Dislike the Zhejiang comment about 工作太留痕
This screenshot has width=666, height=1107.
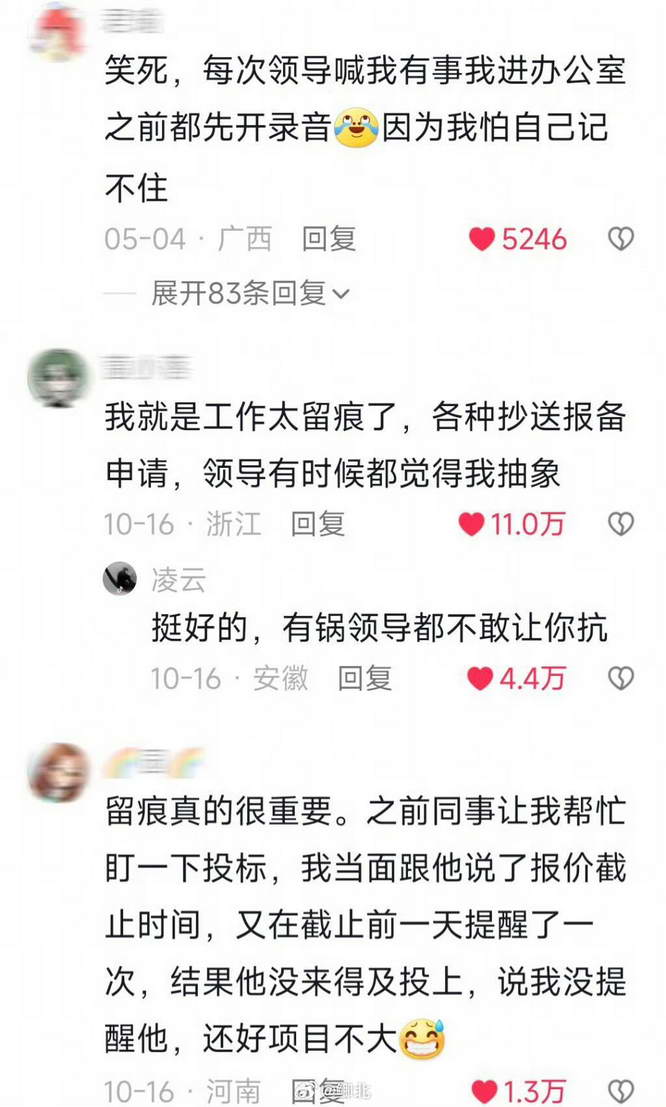(x=621, y=524)
